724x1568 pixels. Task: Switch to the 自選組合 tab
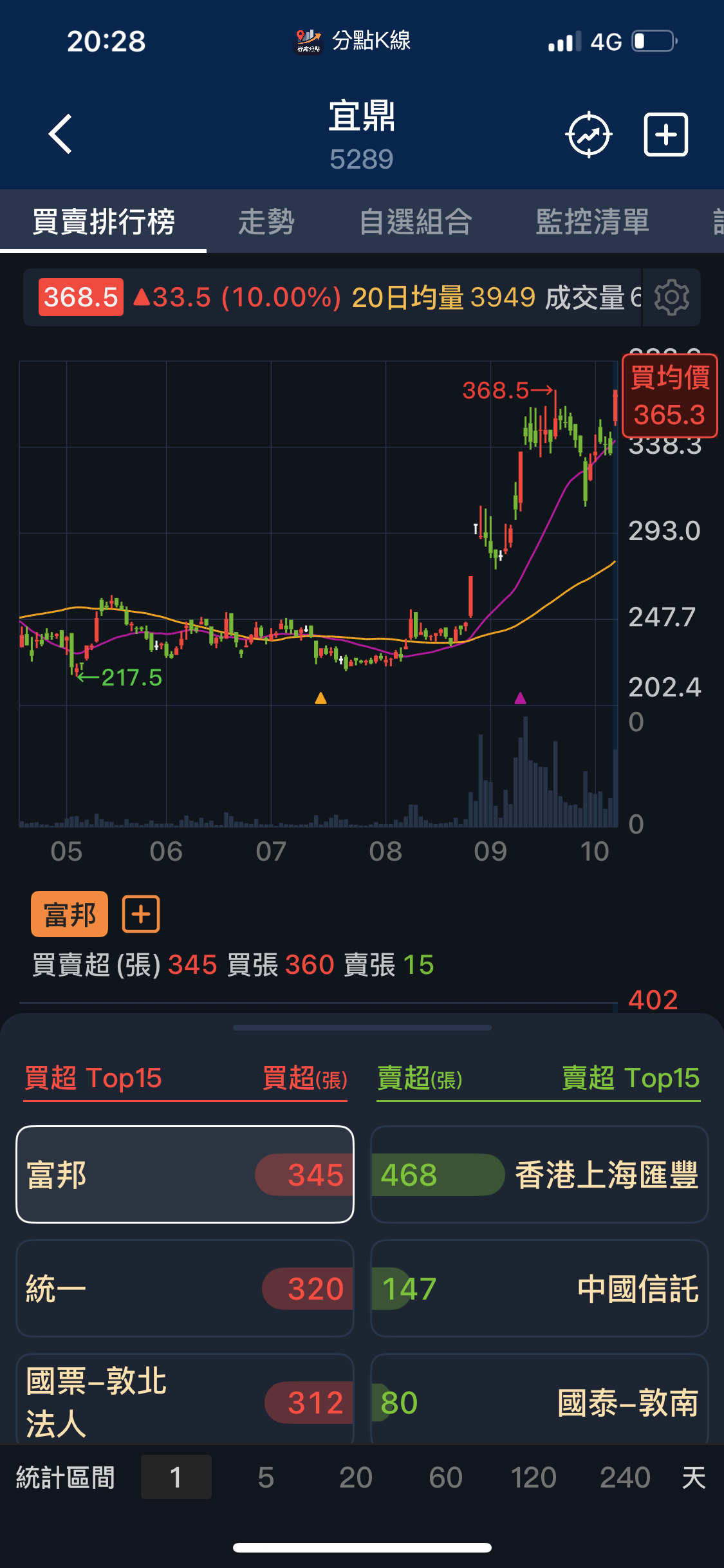coord(416,222)
